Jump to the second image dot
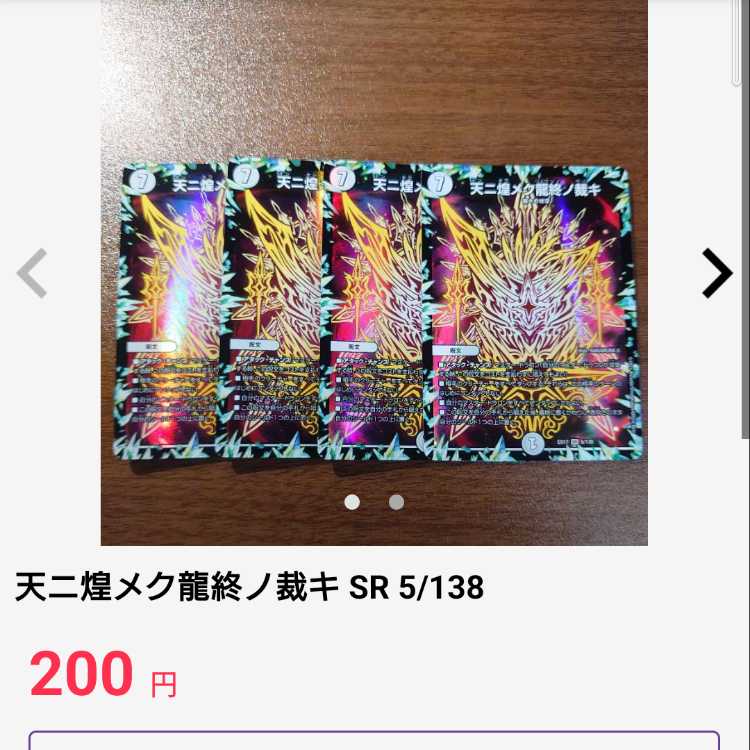 pos(397,502)
